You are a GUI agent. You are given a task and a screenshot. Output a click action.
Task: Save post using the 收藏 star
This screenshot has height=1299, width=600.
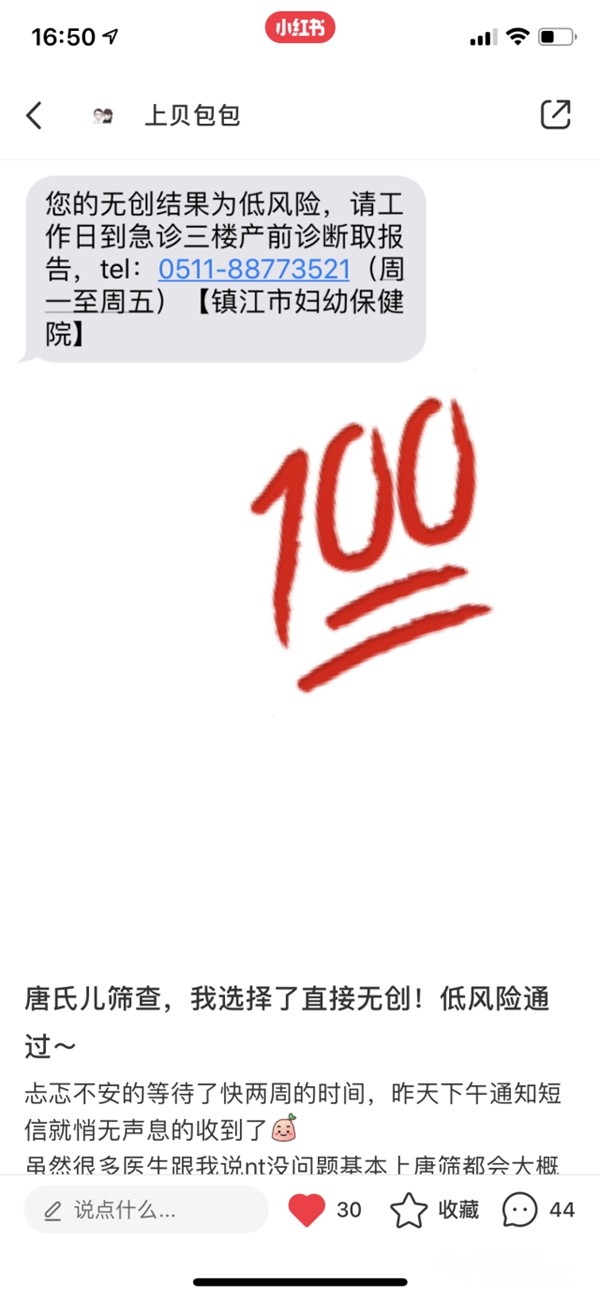[x=409, y=1210]
